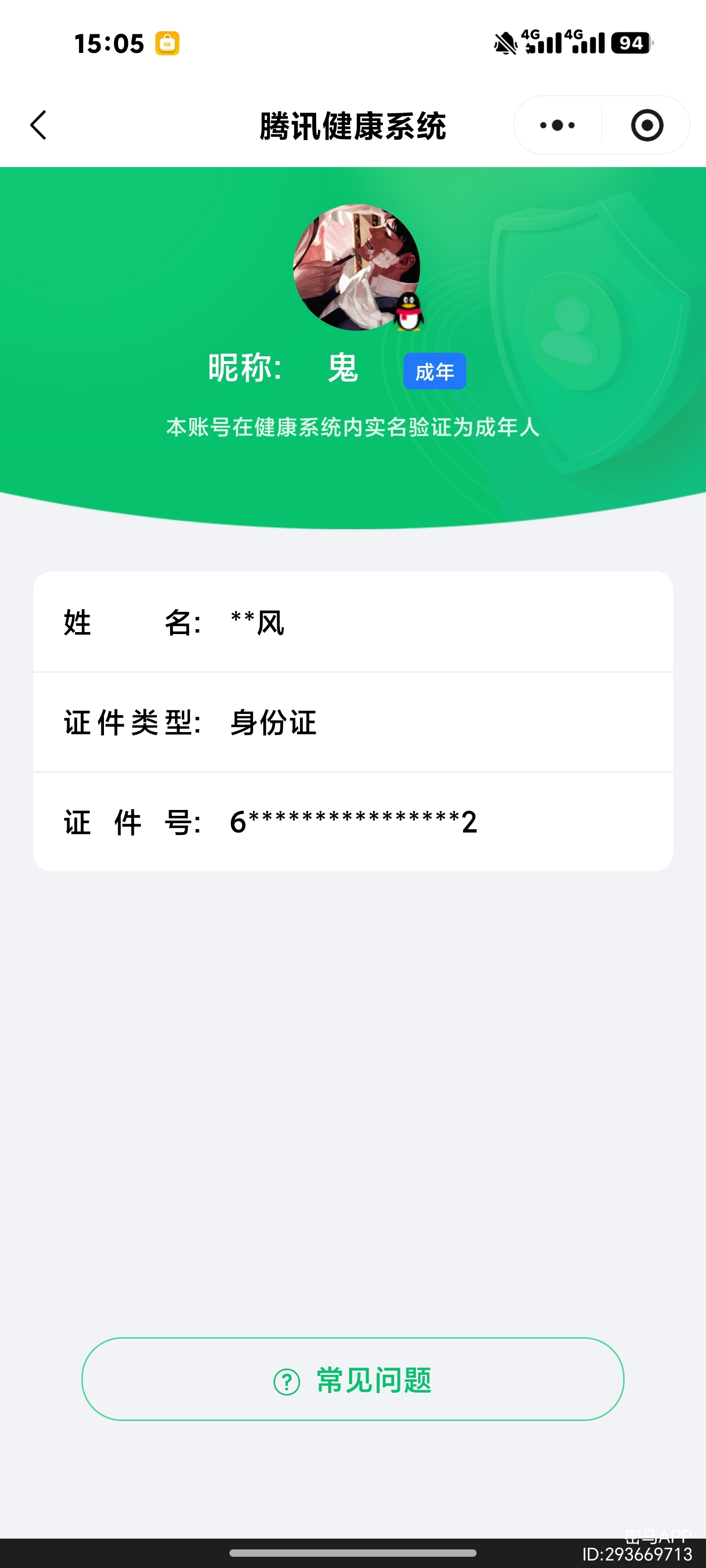This screenshot has width=706, height=1568.
Task: Click the back arrow chevron
Action: (x=38, y=125)
